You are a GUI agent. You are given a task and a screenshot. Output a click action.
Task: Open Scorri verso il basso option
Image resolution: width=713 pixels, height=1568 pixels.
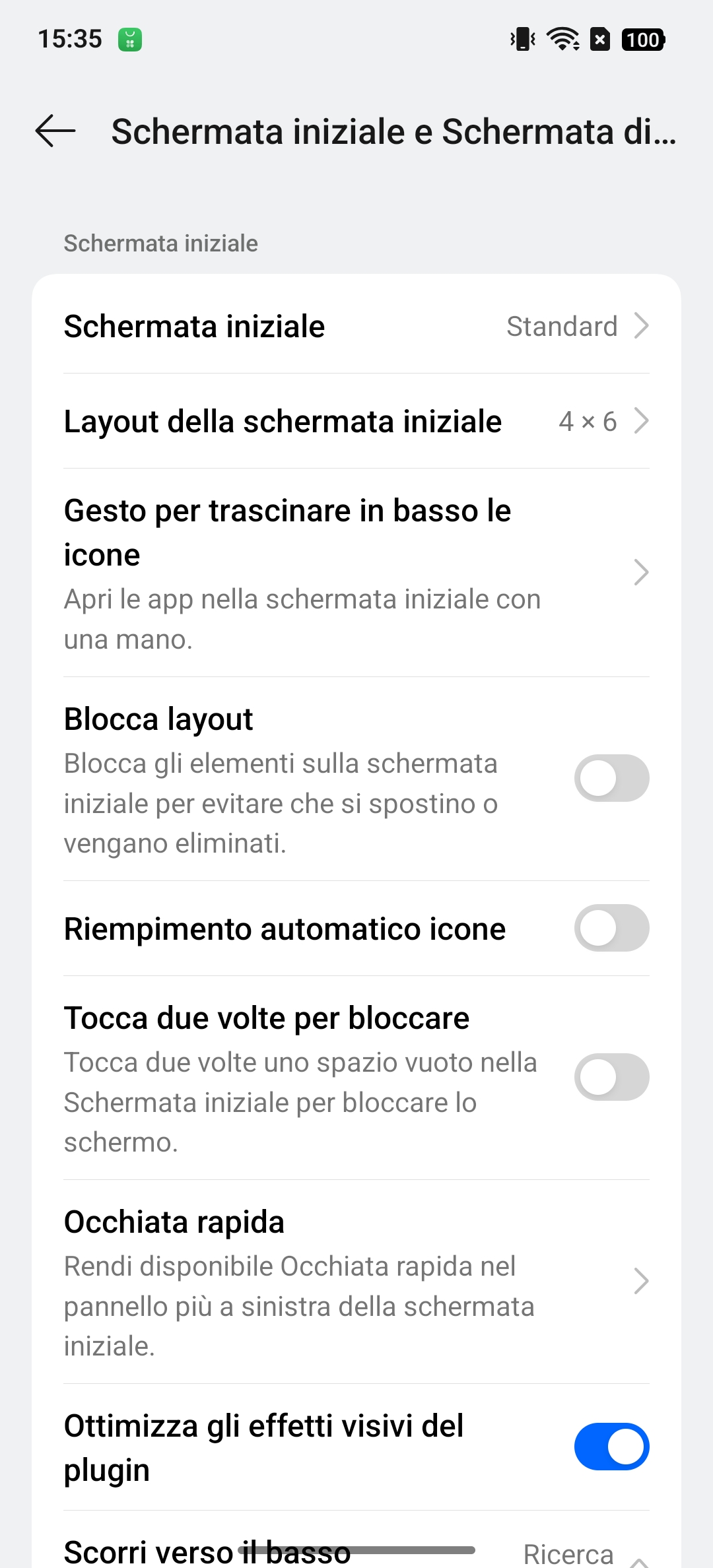click(x=356, y=1546)
